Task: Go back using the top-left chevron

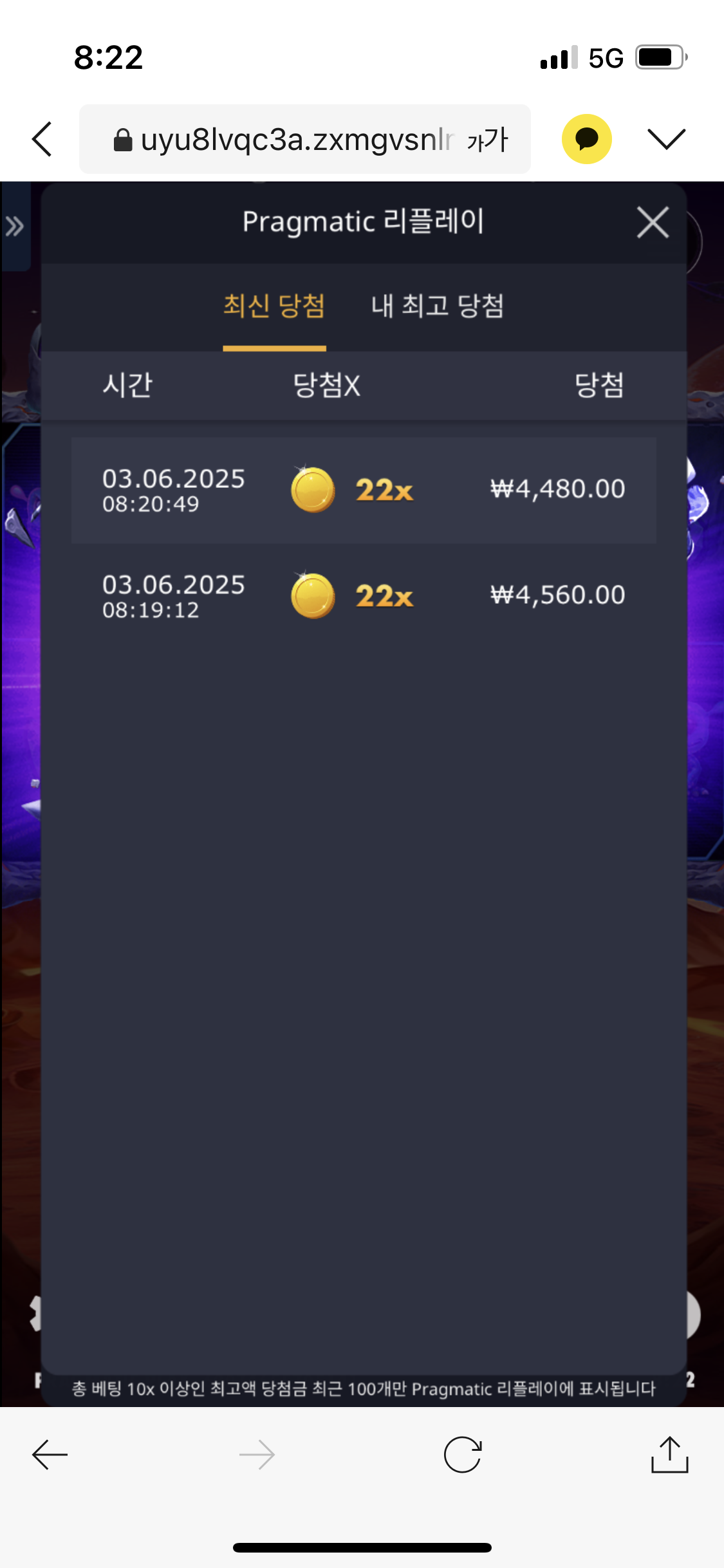Action: (42, 139)
